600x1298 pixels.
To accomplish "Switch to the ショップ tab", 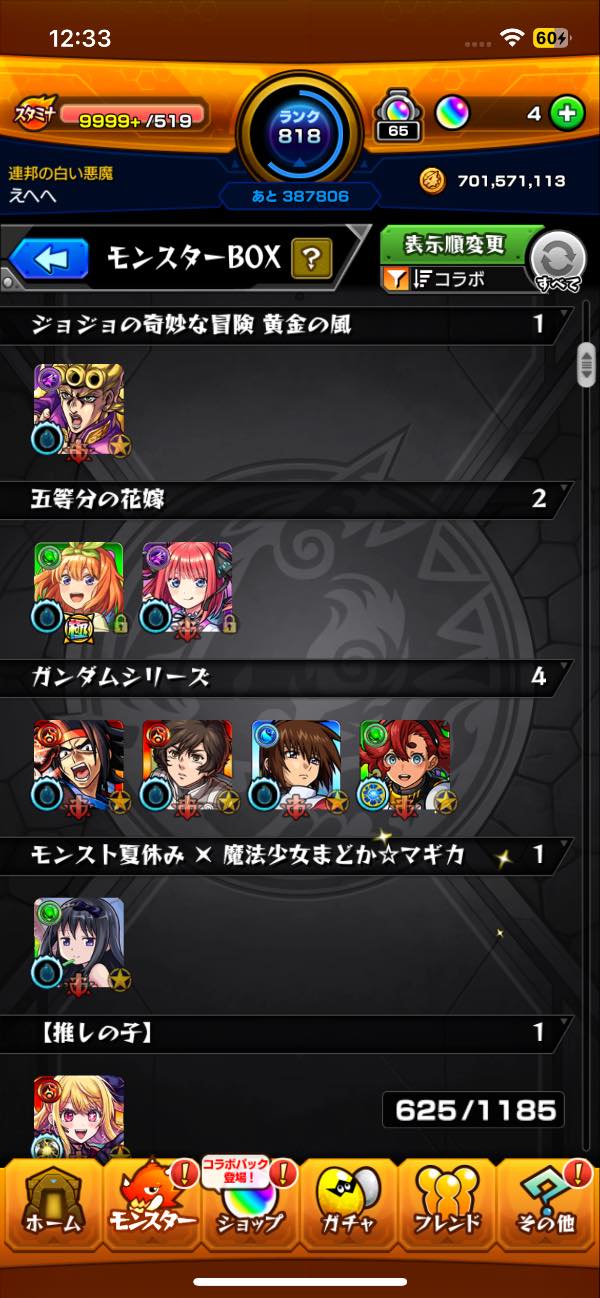I will pyautogui.click(x=250, y=1205).
